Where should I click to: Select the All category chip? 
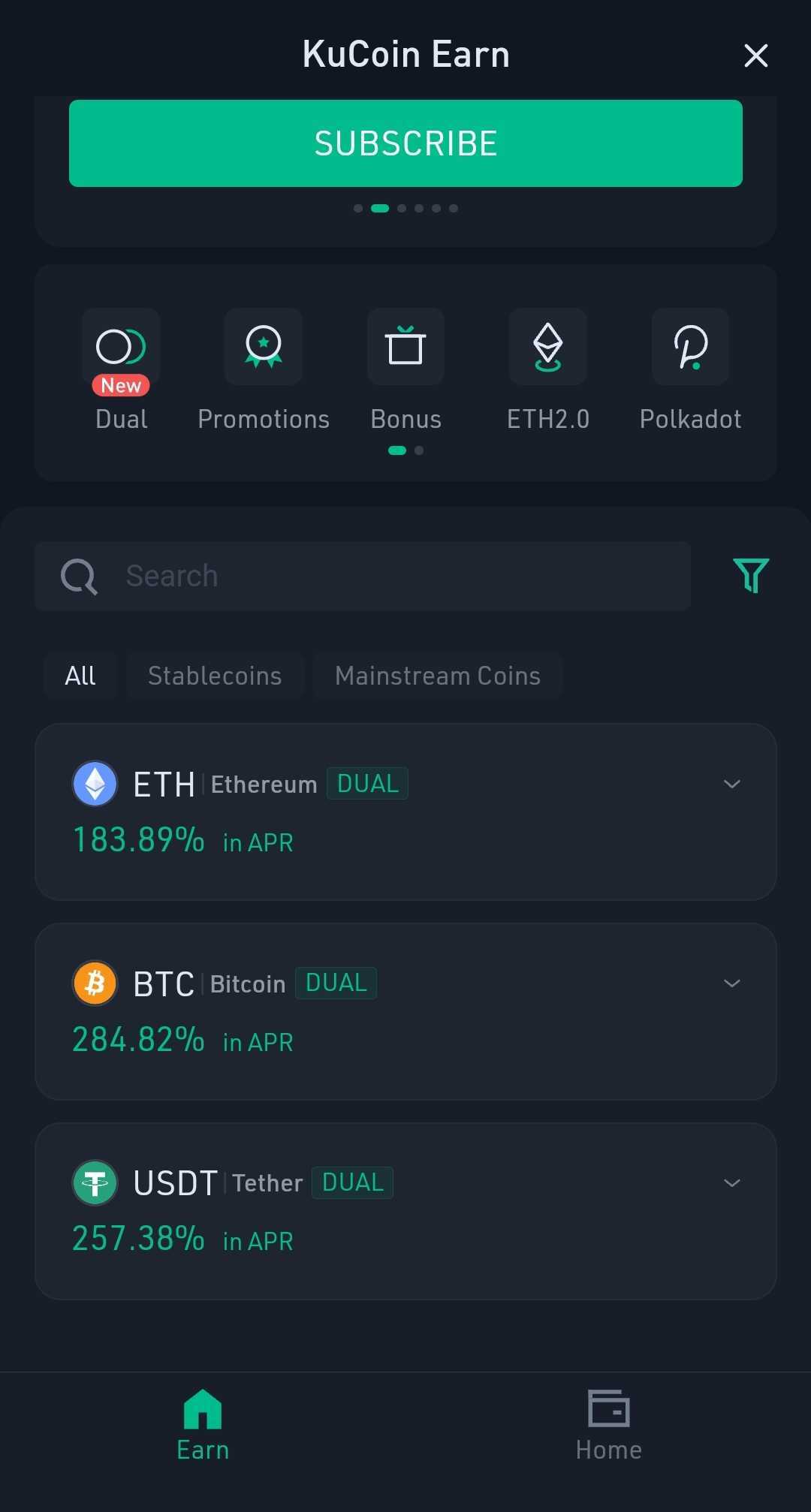80,676
